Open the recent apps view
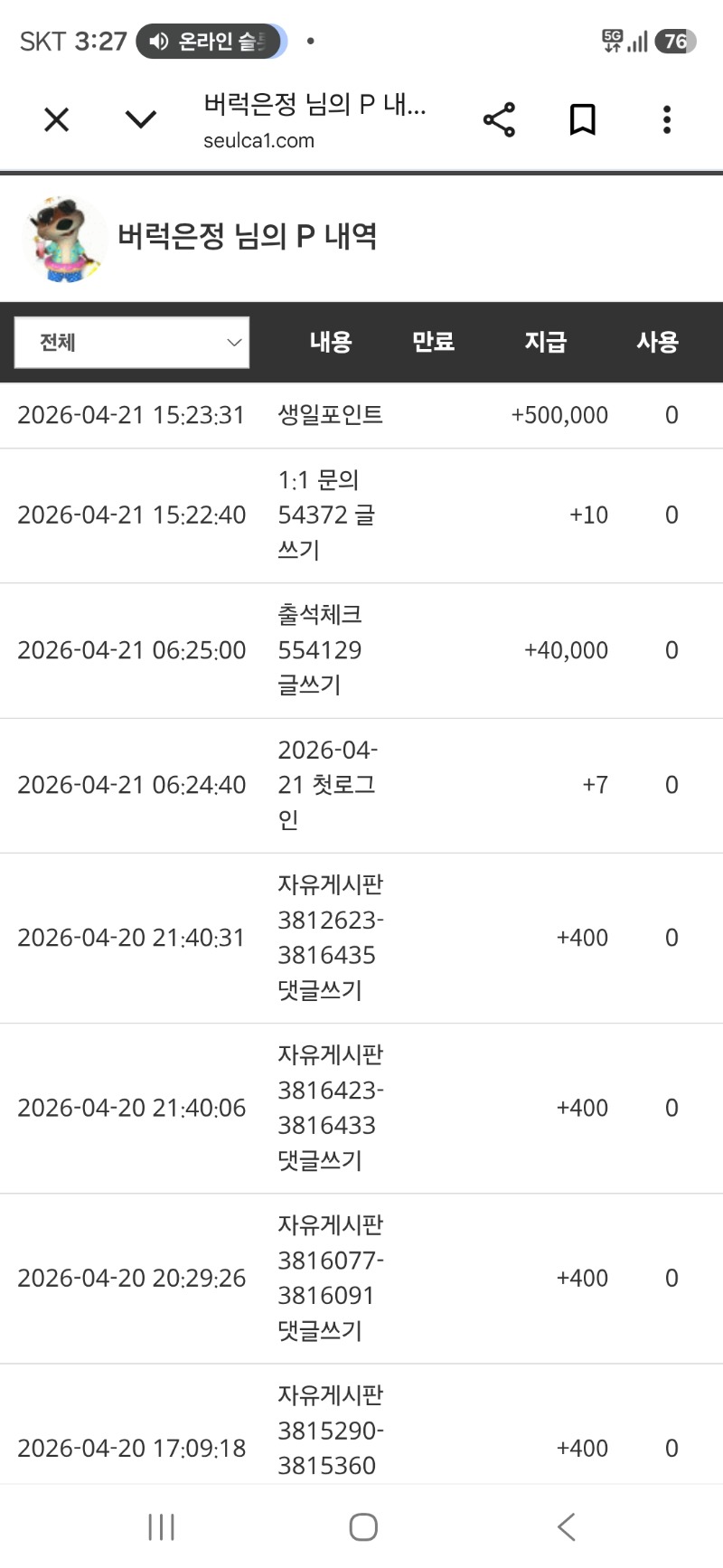Viewport: 723px width, 1568px height. (161, 1527)
